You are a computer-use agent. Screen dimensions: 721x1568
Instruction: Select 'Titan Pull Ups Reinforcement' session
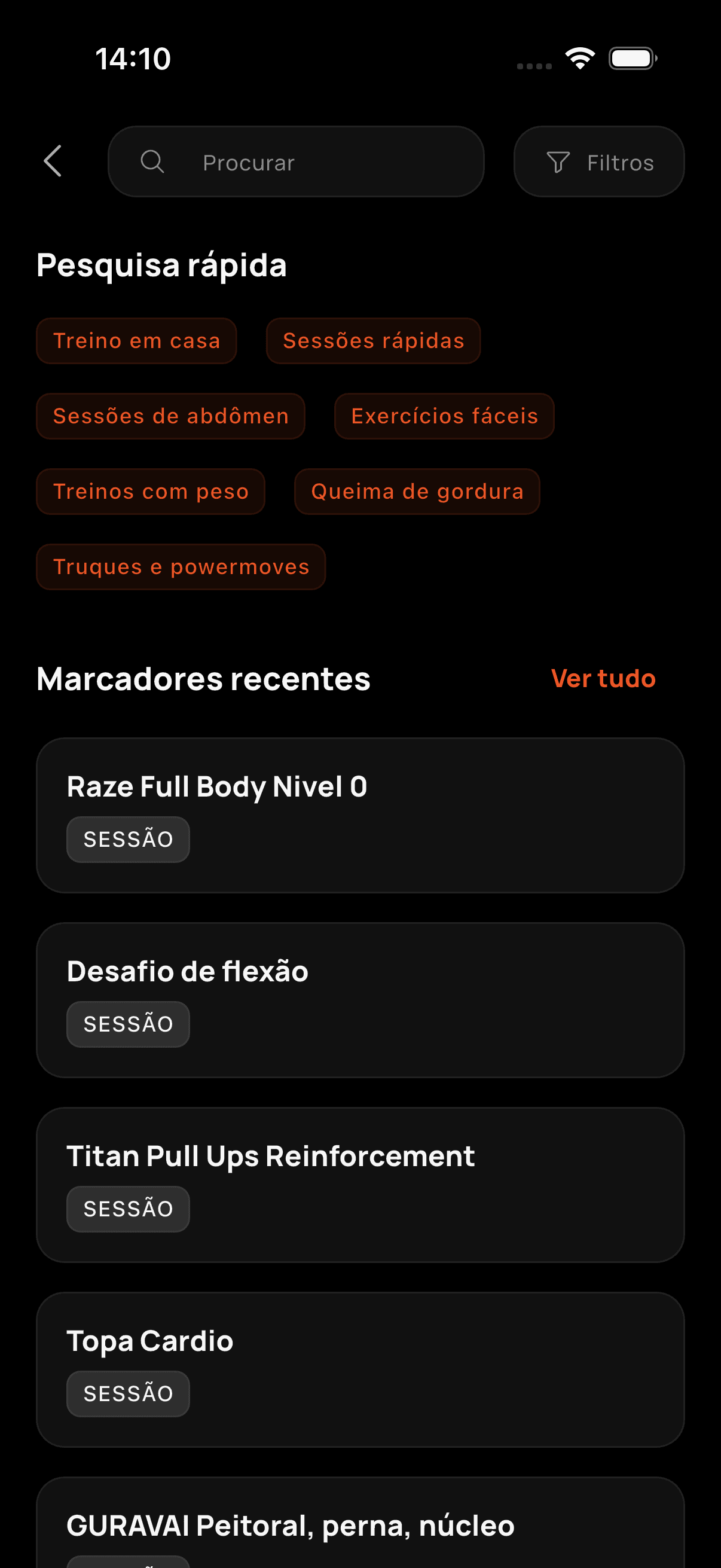tap(360, 1183)
